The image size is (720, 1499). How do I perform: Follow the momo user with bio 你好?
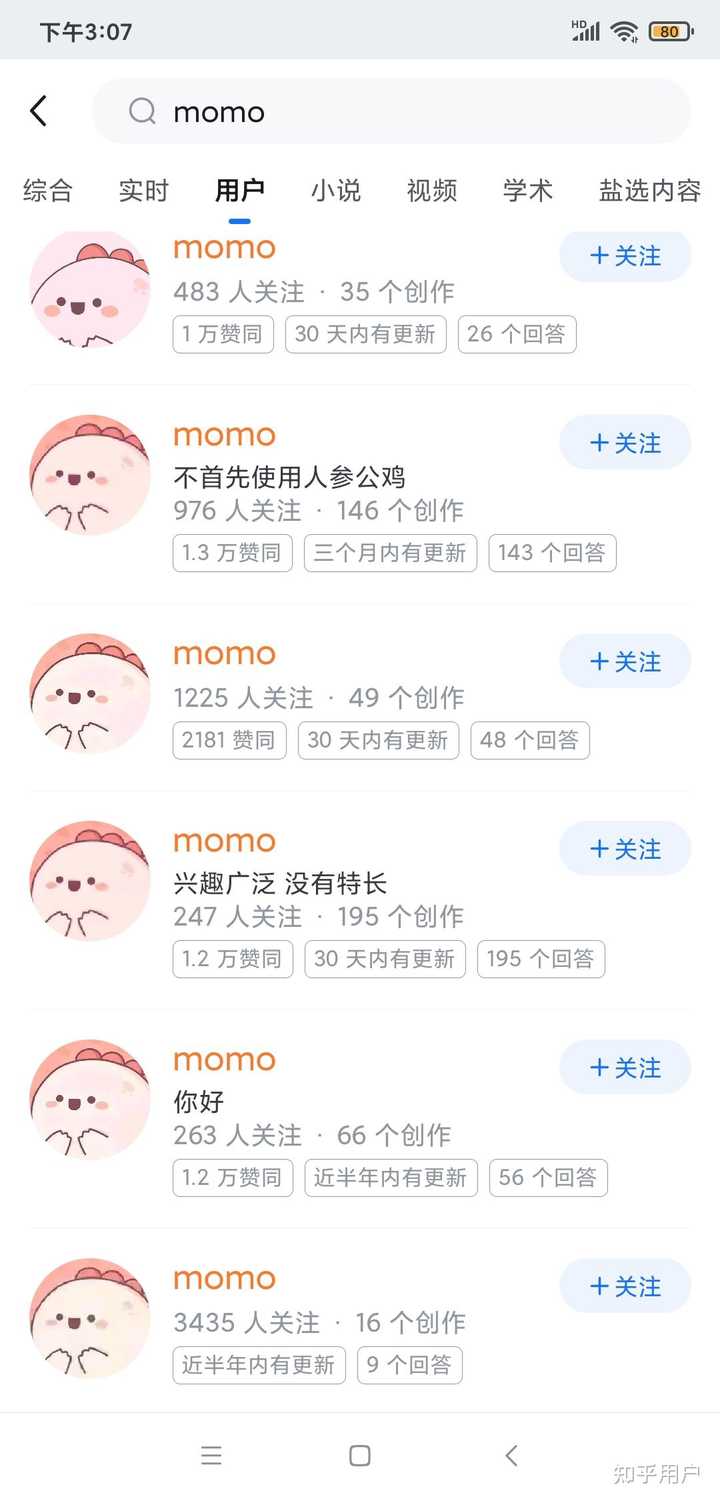pos(625,1067)
